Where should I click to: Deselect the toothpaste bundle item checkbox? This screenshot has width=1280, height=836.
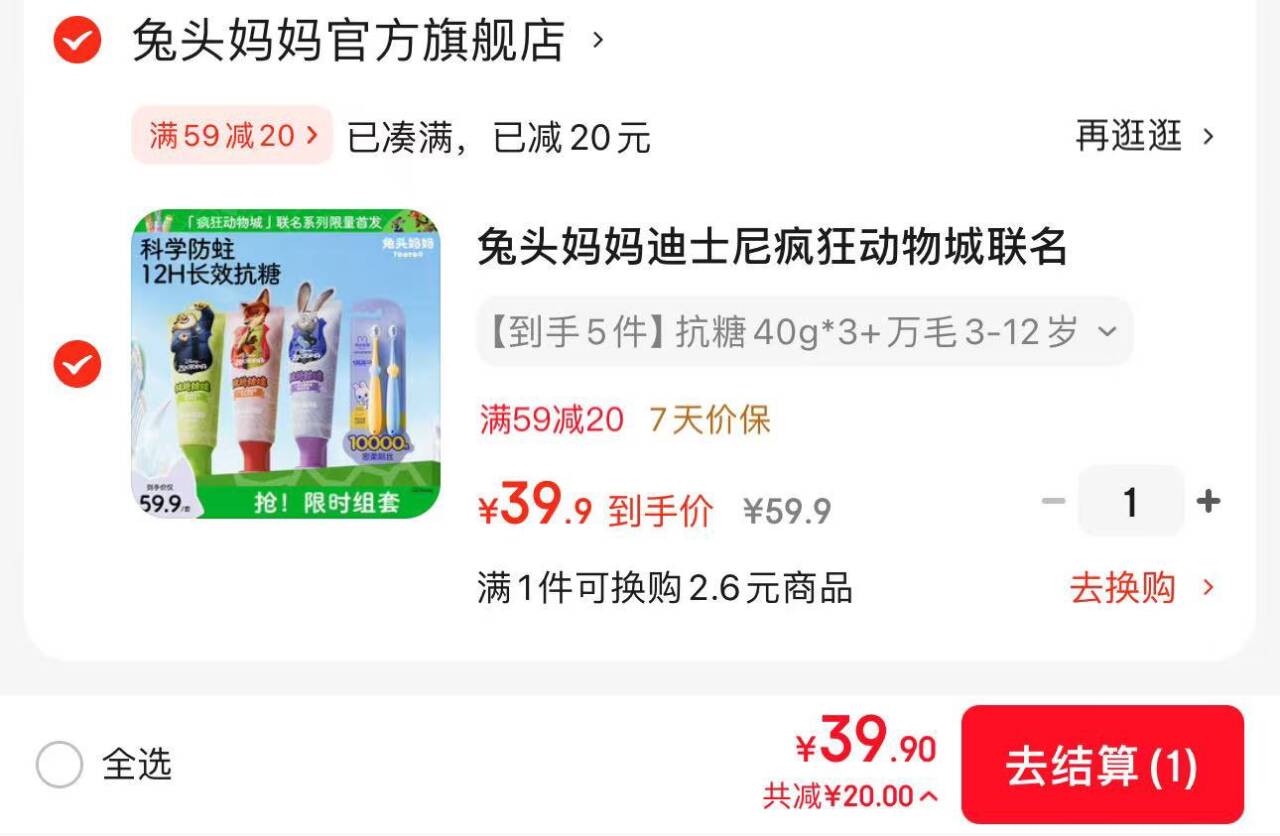coord(77,364)
